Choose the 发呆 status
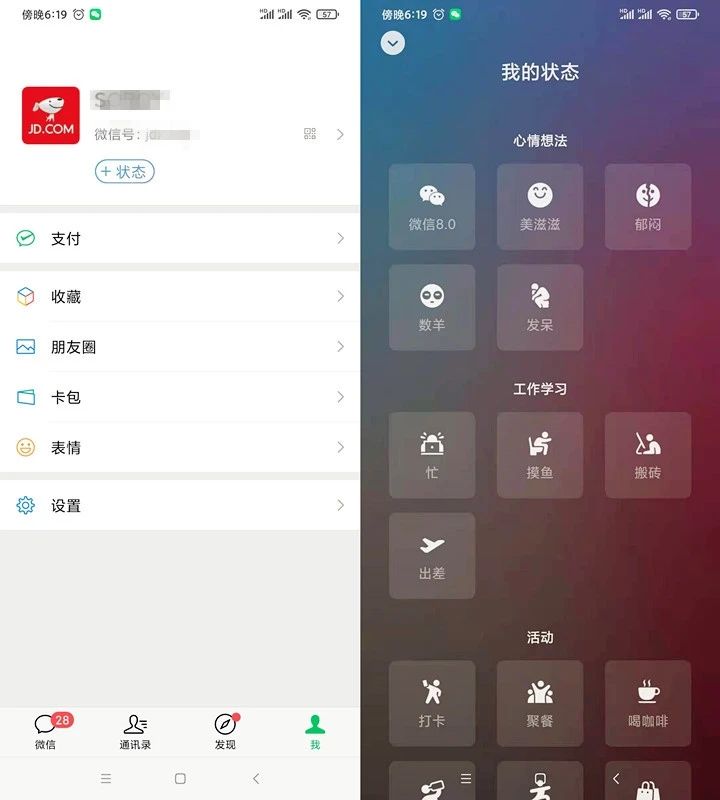 [x=540, y=307]
